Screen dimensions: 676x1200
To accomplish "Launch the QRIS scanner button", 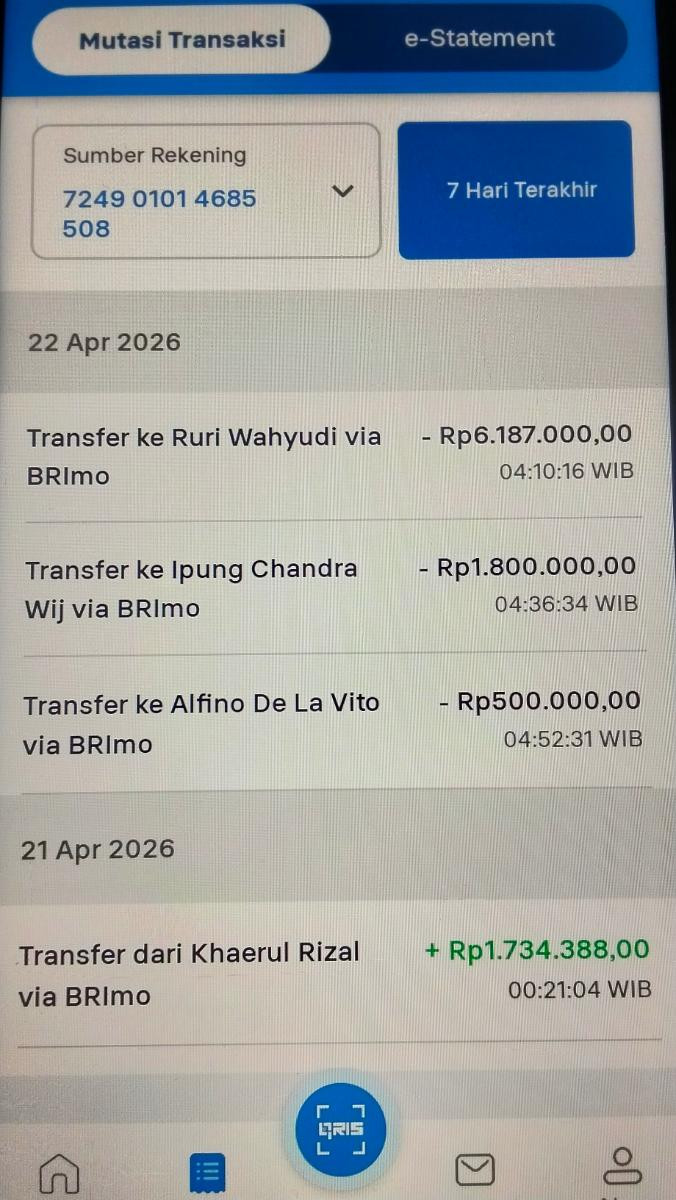I will [340, 1128].
